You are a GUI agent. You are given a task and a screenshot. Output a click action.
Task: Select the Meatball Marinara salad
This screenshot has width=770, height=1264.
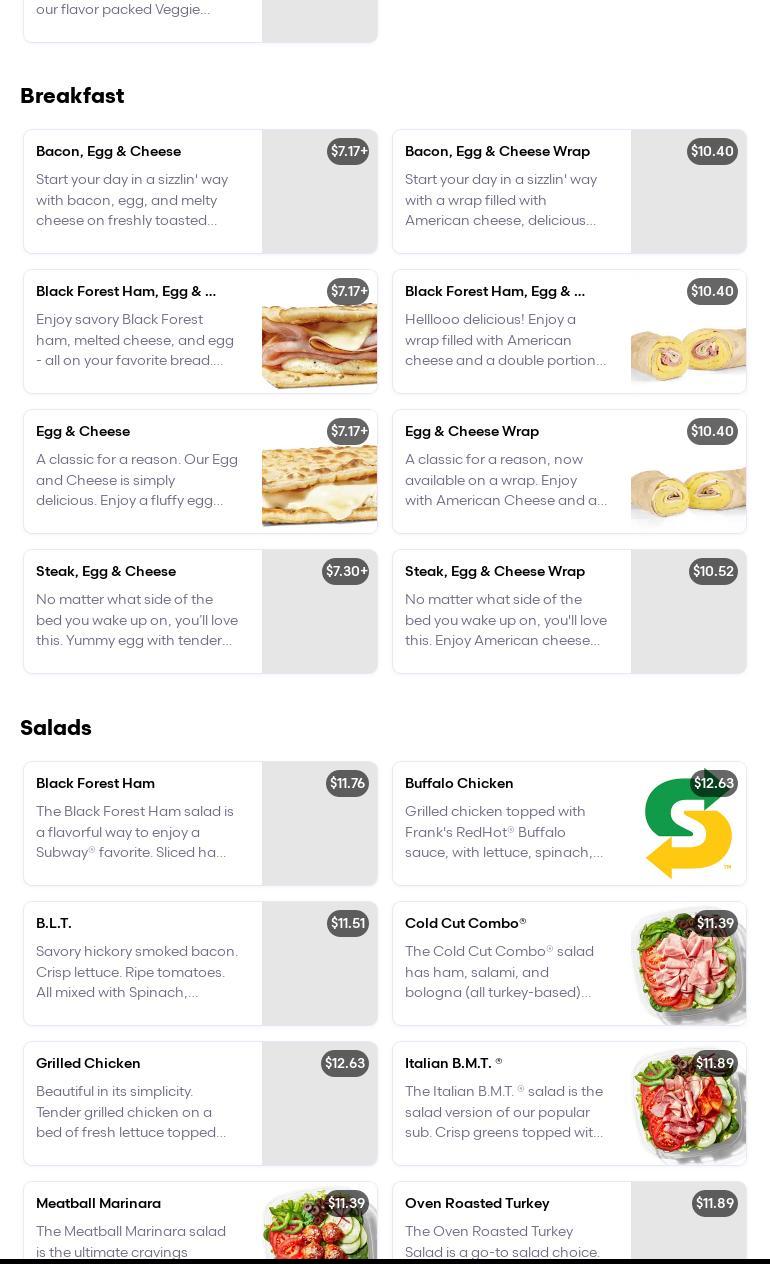click(200, 1222)
